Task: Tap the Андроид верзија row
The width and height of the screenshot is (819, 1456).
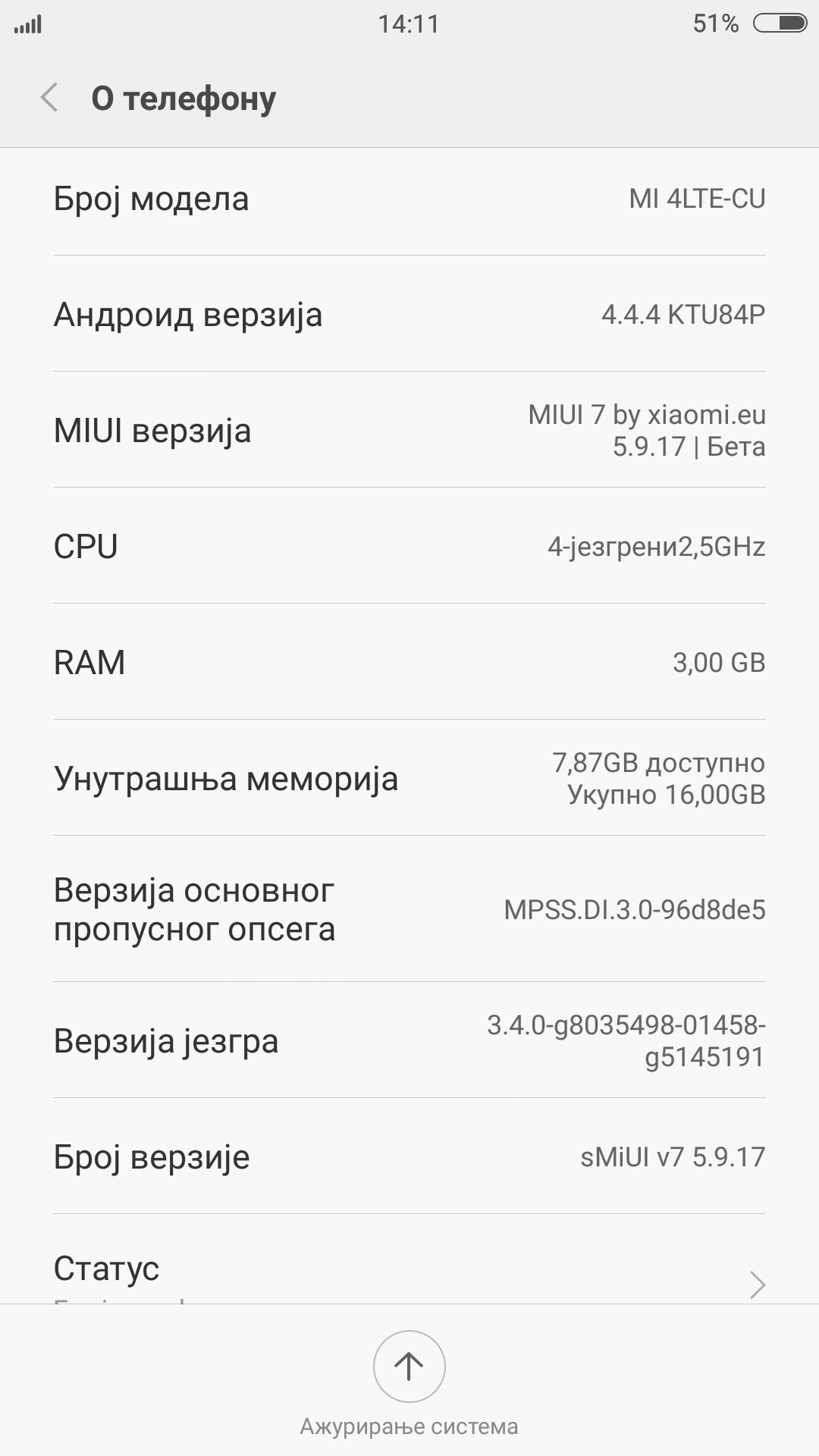Action: 409,314
